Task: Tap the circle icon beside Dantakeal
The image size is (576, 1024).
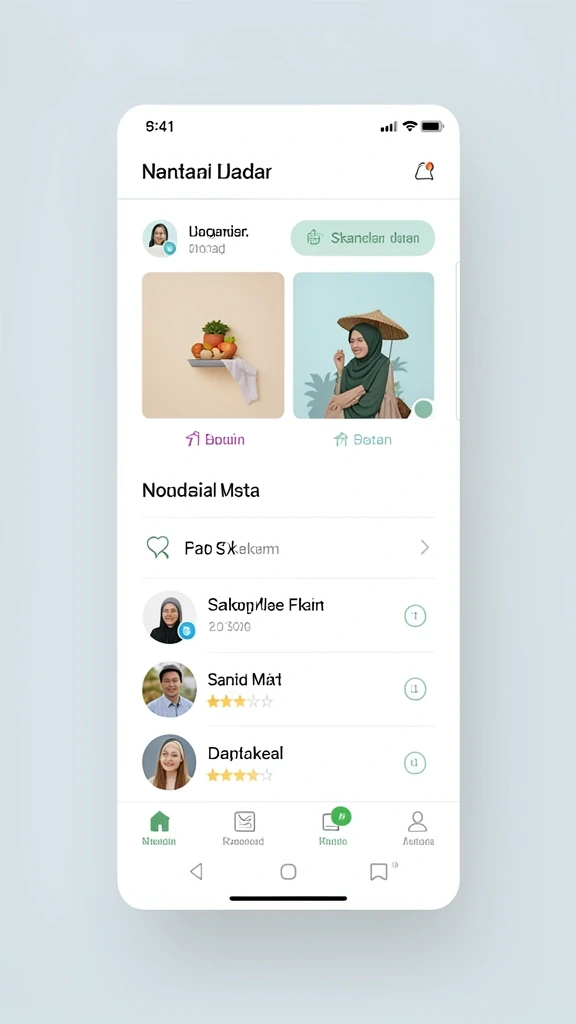Action: (x=415, y=763)
